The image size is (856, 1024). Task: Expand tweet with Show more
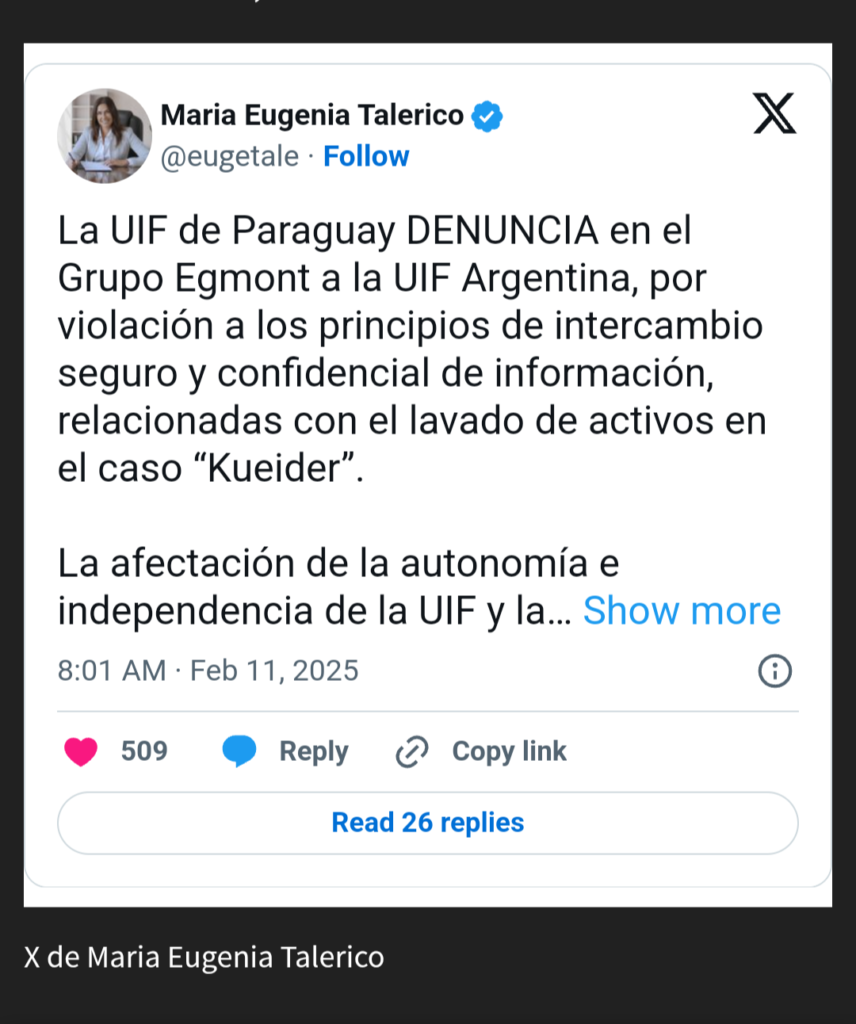(x=681, y=610)
